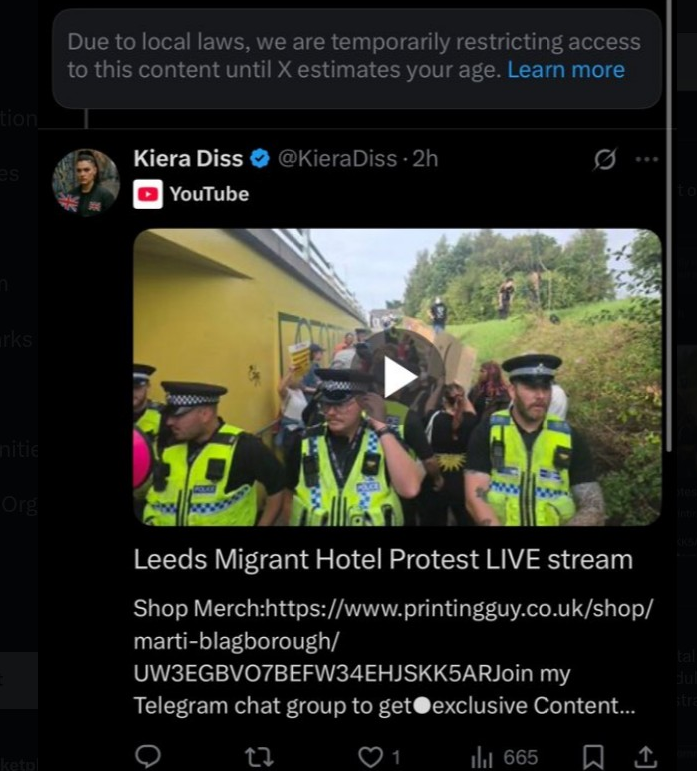The height and width of the screenshot is (771, 697).
Task: Open the Learn more link
Action: [x=565, y=70]
